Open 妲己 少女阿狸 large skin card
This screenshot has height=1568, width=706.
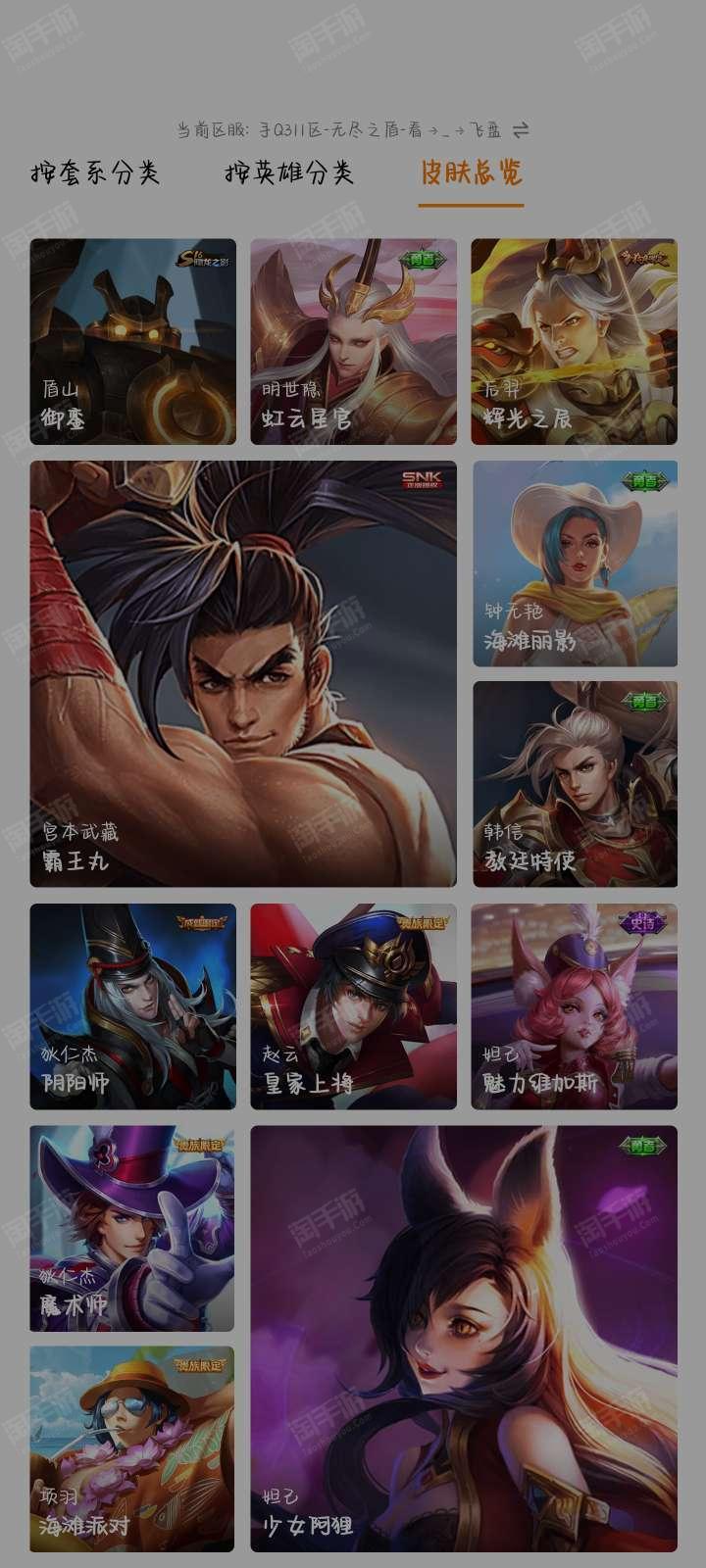(x=464, y=1338)
